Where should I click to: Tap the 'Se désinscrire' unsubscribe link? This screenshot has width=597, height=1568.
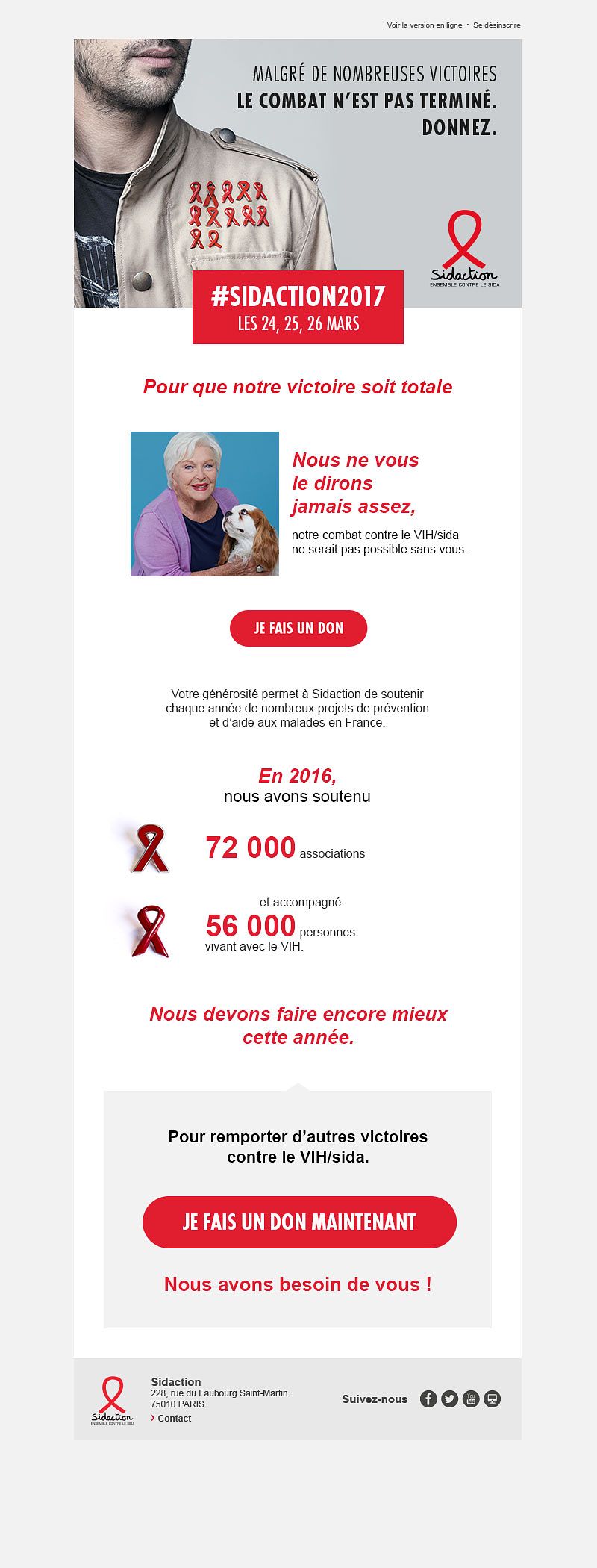(x=496, y=25)
